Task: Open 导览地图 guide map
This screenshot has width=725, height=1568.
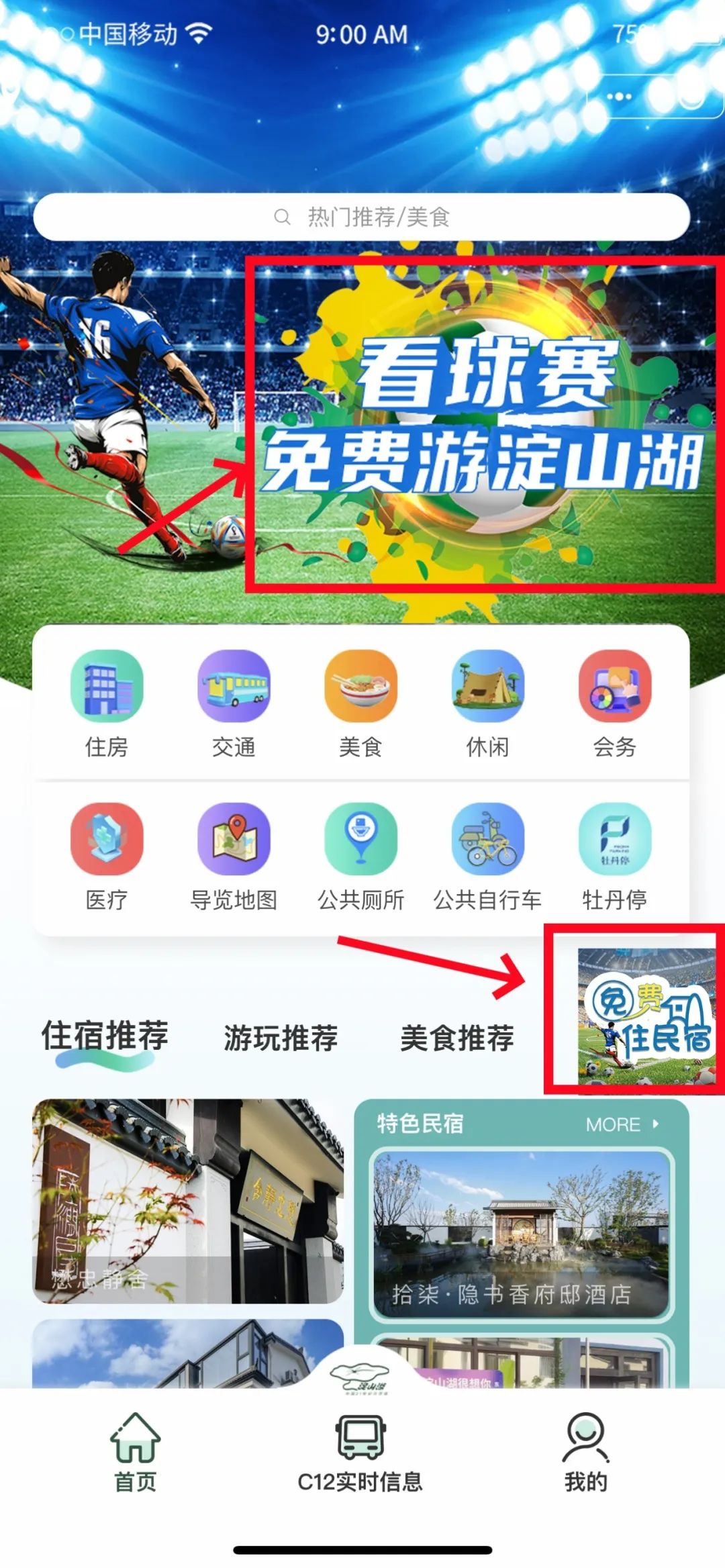Action: tap(234, 854)
